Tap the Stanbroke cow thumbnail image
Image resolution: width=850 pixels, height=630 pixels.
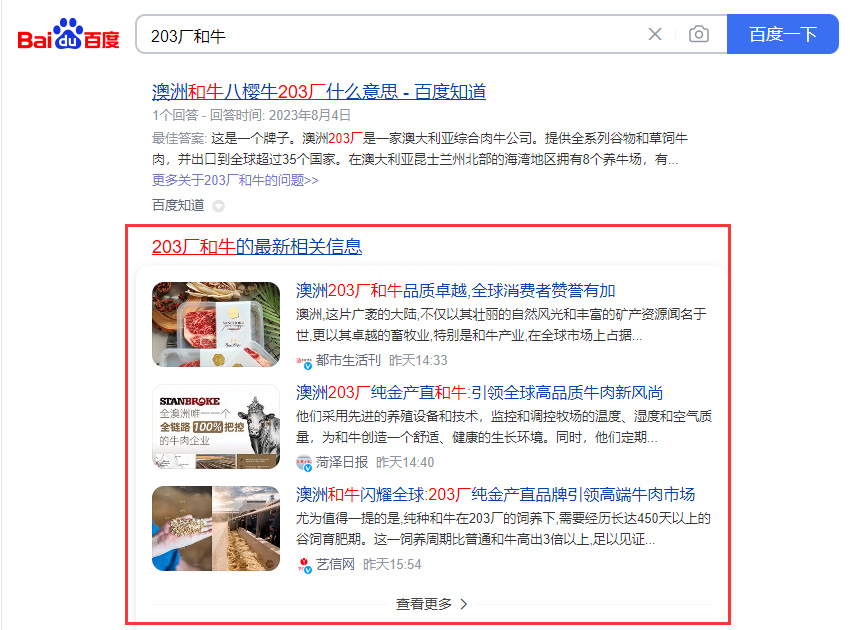(x=216, y=427)
